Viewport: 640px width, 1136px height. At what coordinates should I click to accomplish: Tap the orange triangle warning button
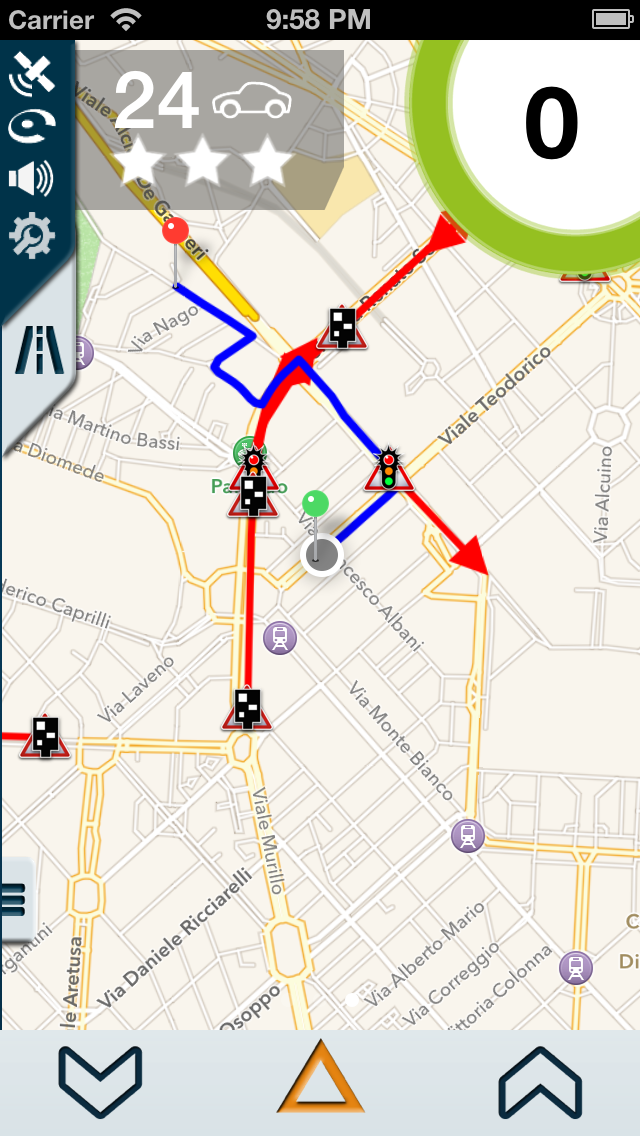[x=320, y=1078]
